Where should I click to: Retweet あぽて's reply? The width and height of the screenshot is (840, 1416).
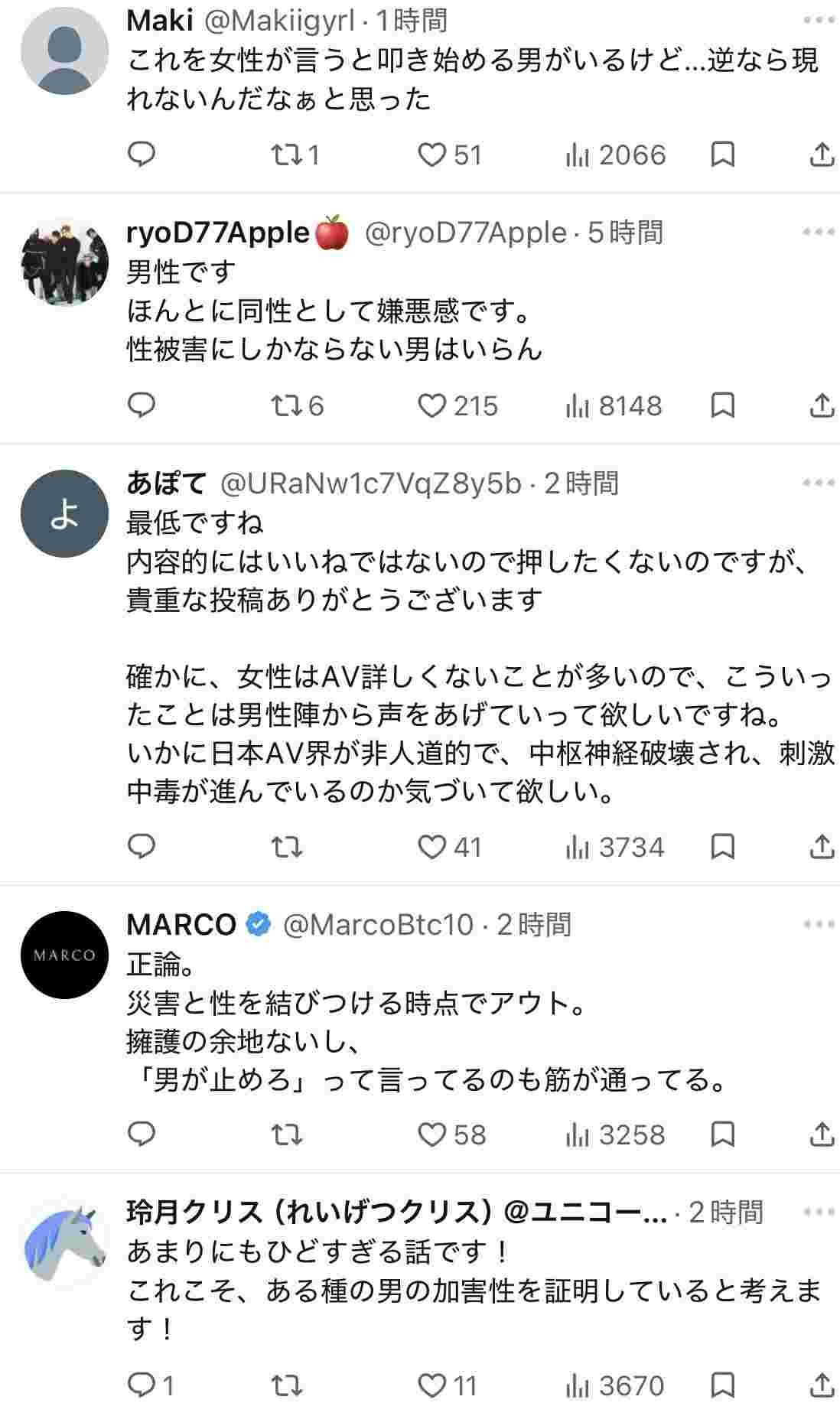click(x=287, y=847)
